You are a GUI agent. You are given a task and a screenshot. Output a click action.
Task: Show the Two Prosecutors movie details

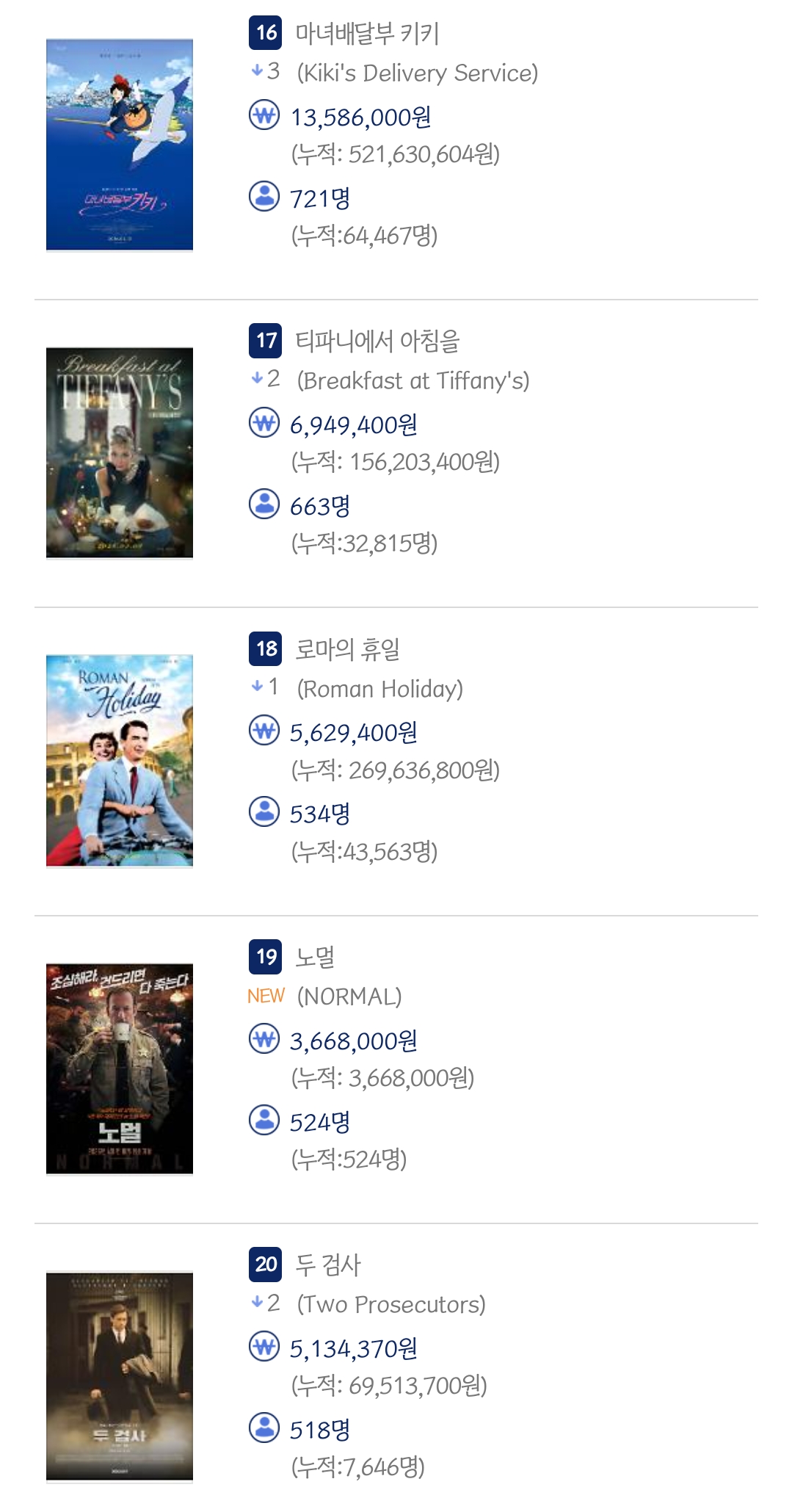coord(328,1265)
